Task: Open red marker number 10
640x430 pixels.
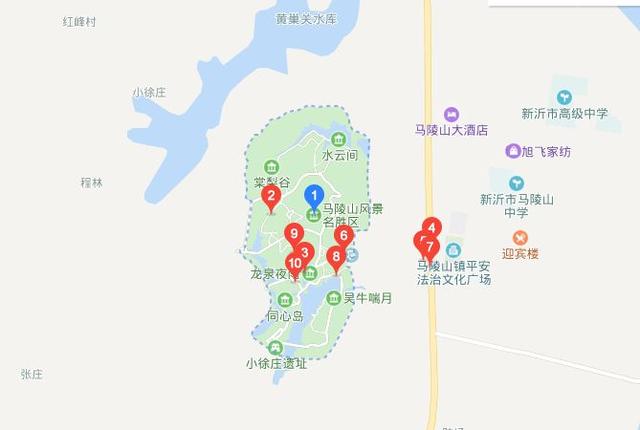Action: coord(294,265)
